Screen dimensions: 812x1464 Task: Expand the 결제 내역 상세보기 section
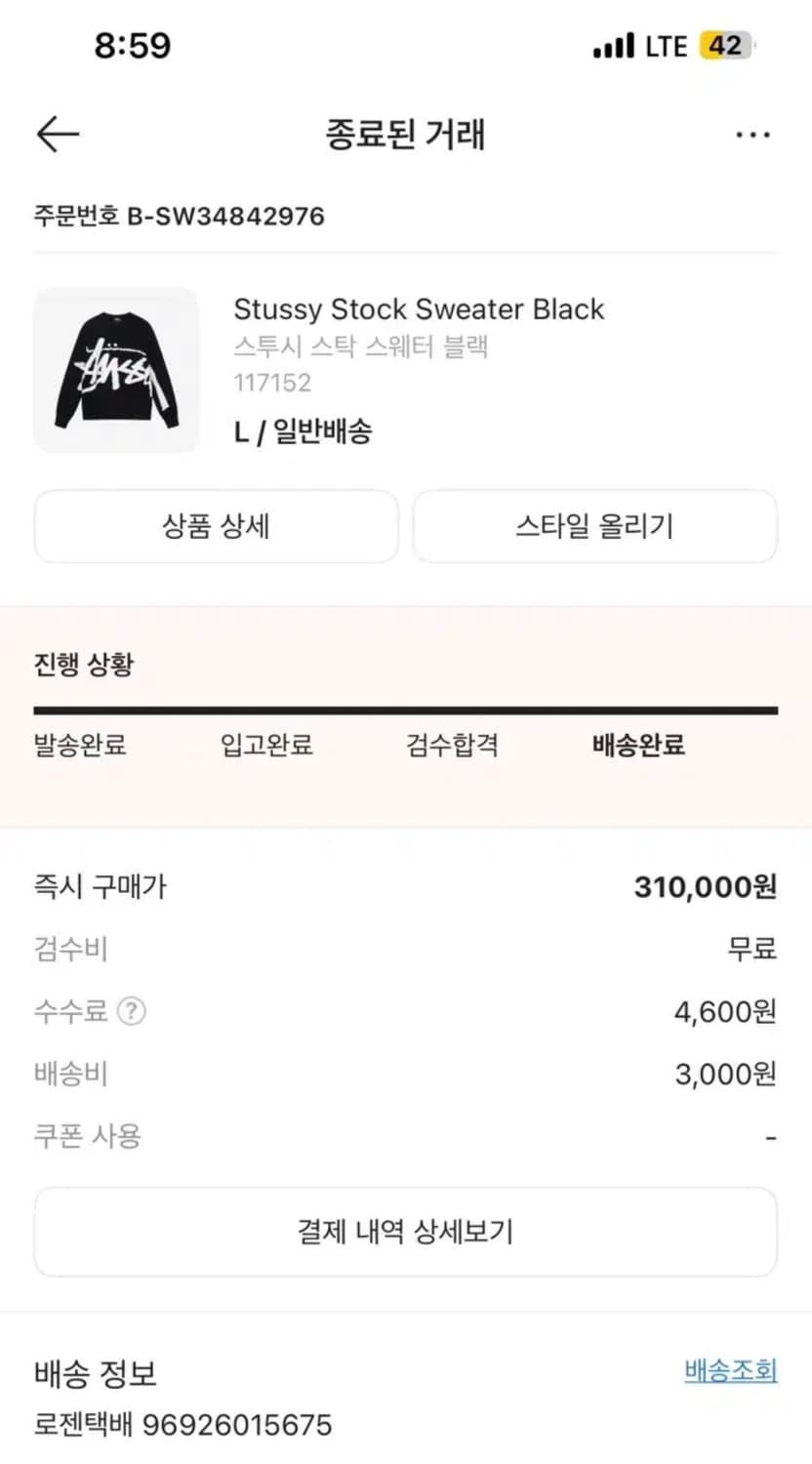(406, 1232)
